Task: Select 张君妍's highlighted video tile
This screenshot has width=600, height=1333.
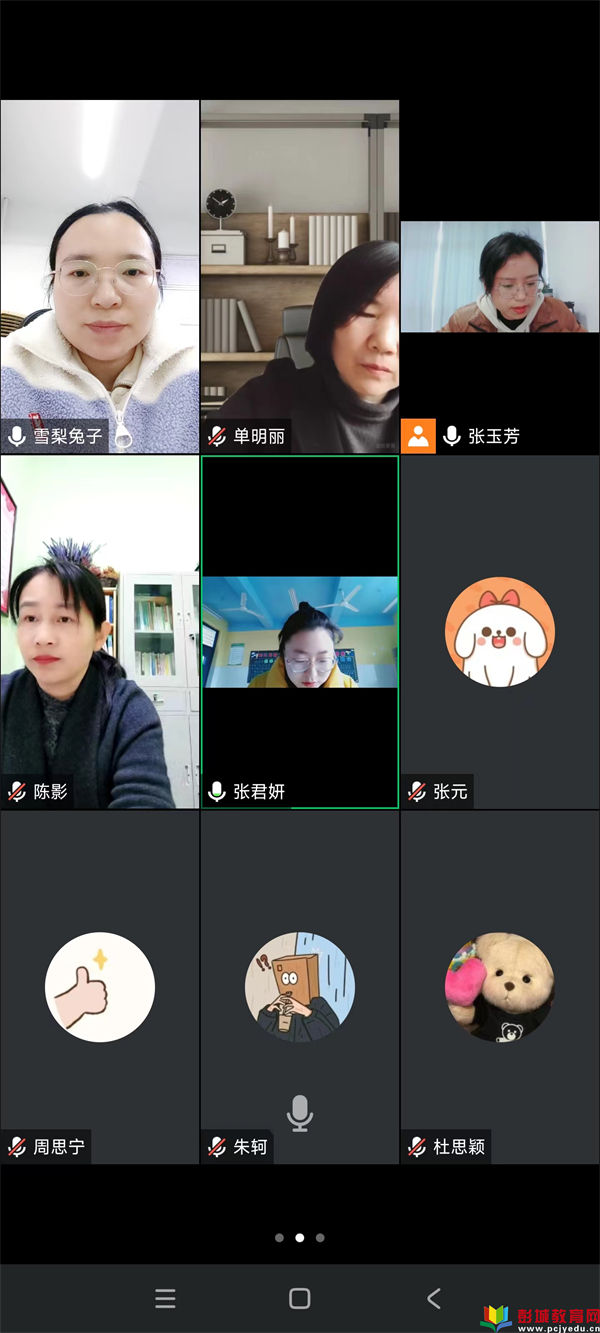Action: pyautogui.click(x=299, y=631)
